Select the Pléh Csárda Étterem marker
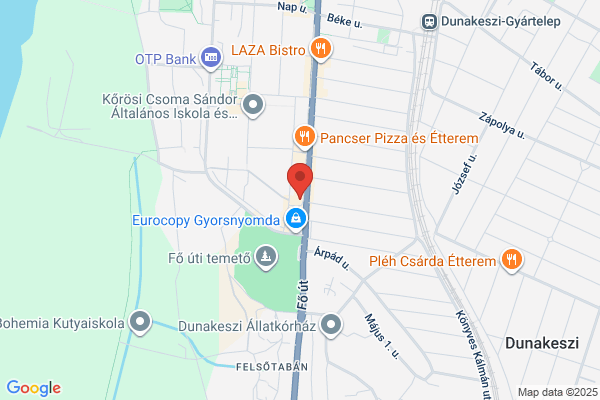This screenshot has height=400, width=600. click(512, 261)
